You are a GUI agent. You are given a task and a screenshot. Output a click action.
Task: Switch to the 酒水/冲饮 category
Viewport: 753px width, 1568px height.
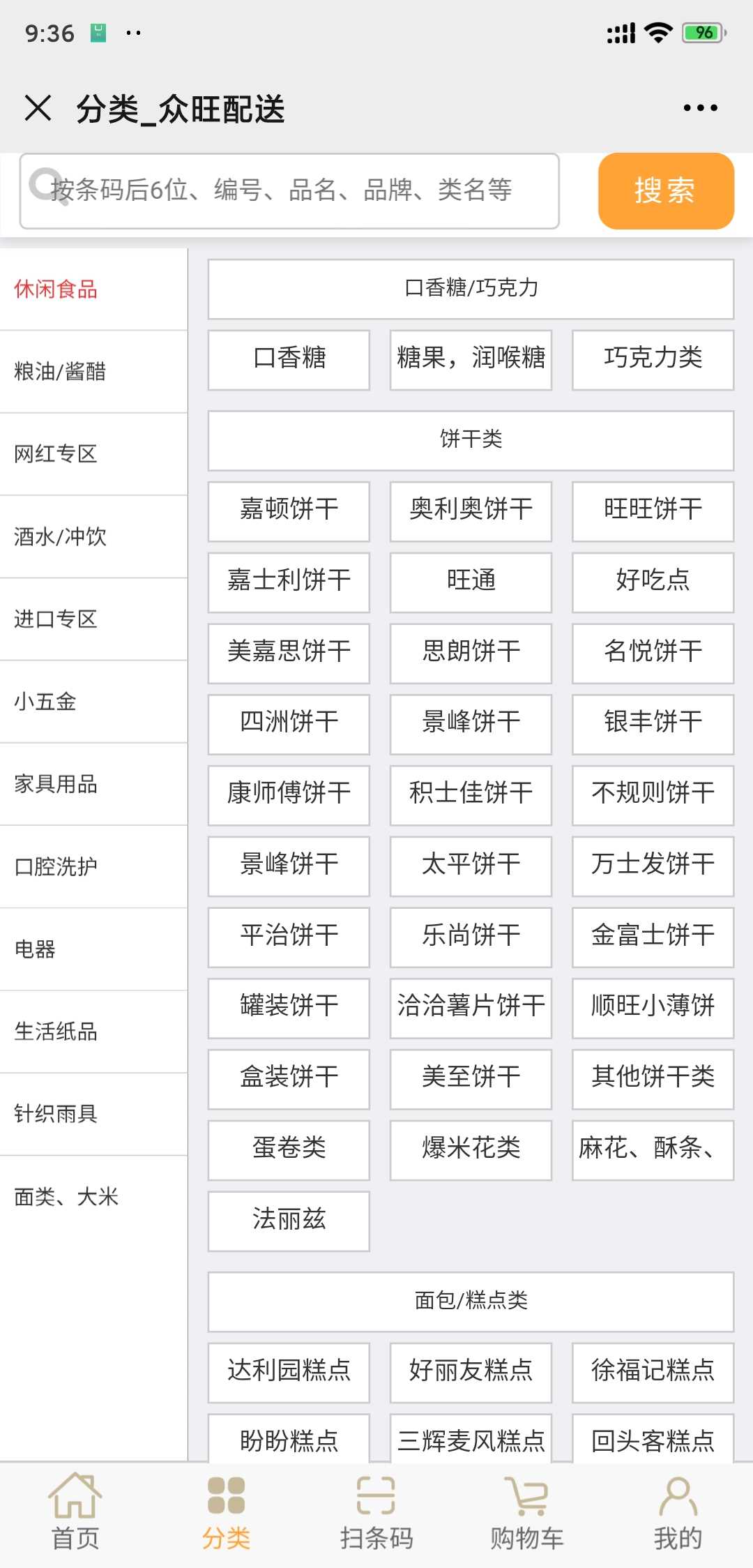(93, 536)
